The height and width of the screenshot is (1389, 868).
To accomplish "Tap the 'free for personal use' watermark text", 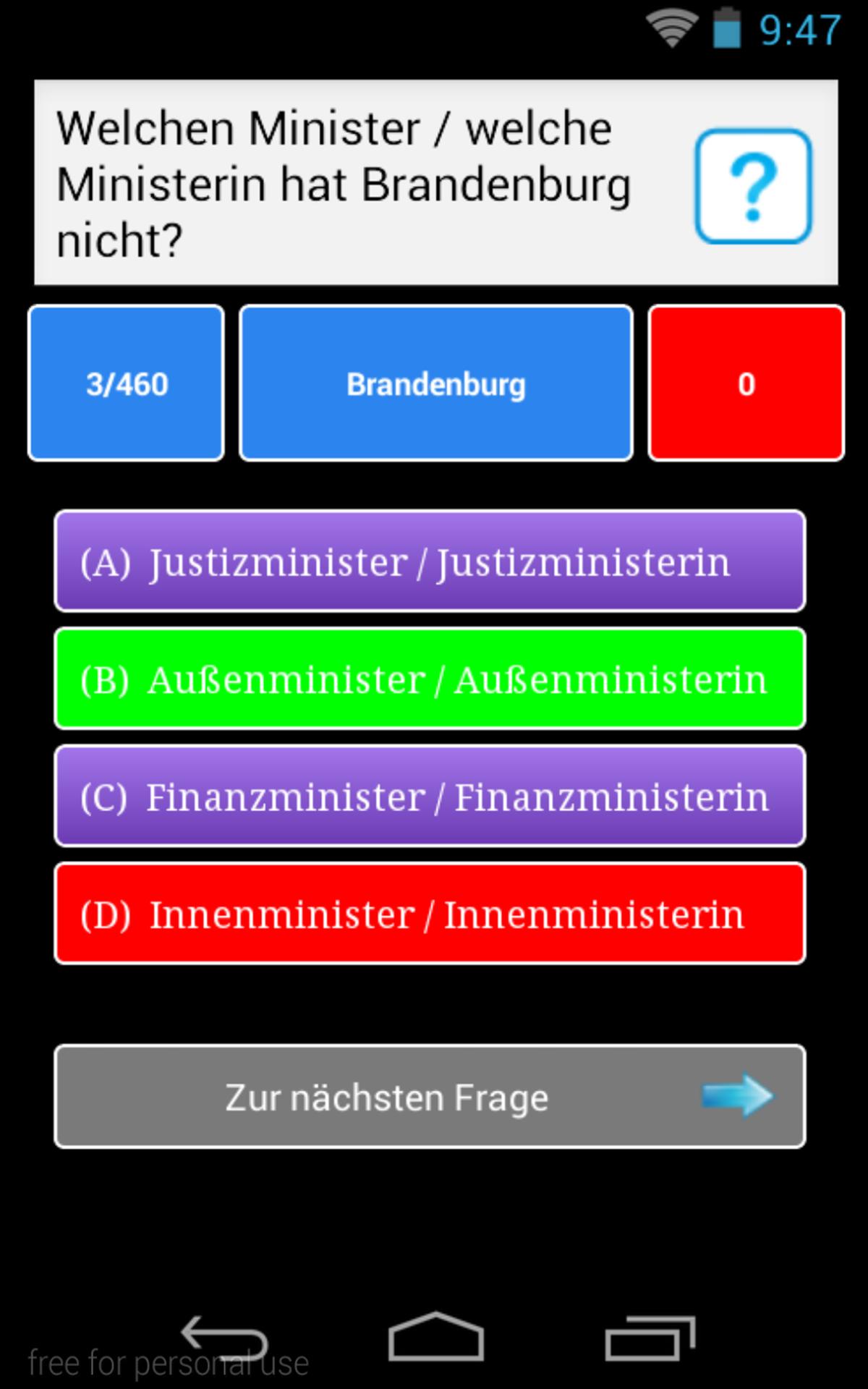I will pos(168,1363).
